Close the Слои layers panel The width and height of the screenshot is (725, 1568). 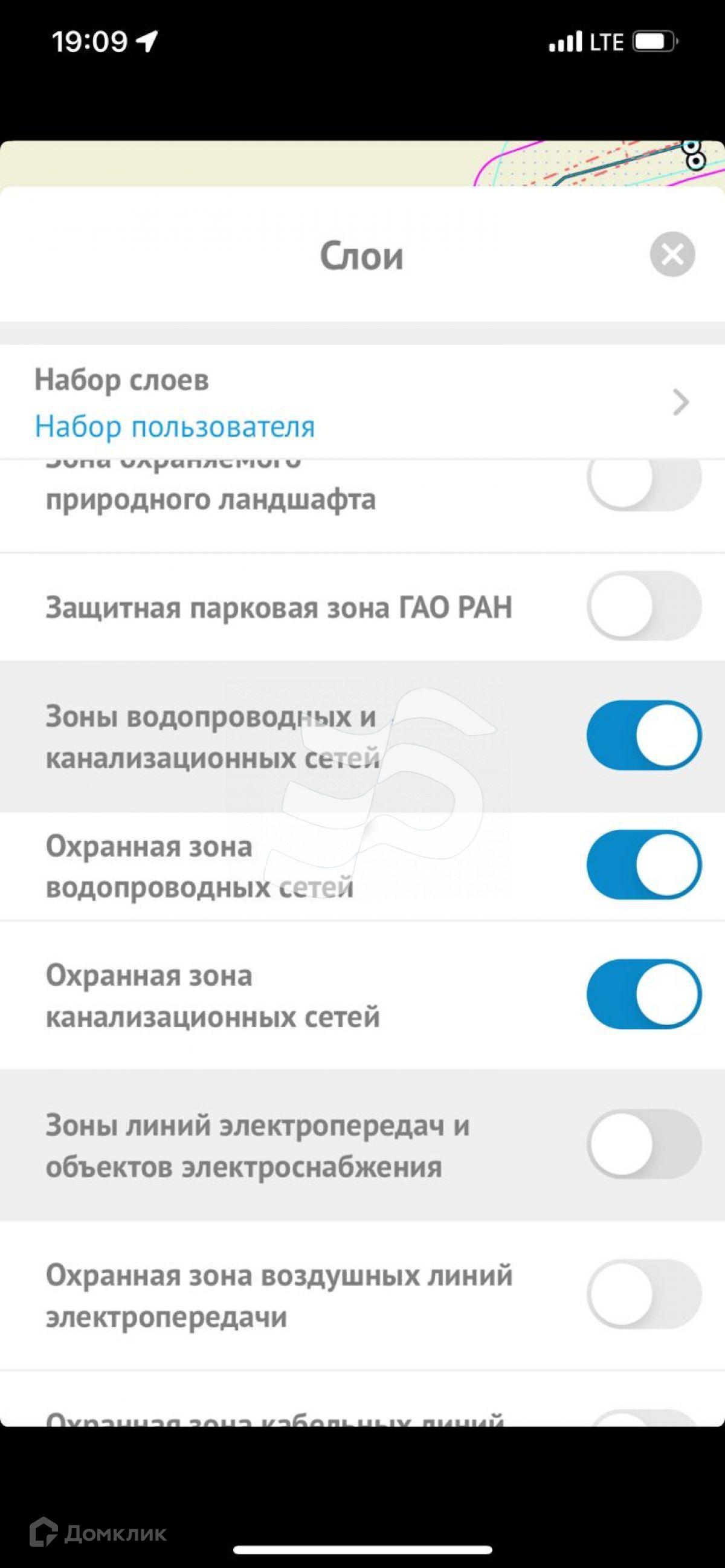672,254
